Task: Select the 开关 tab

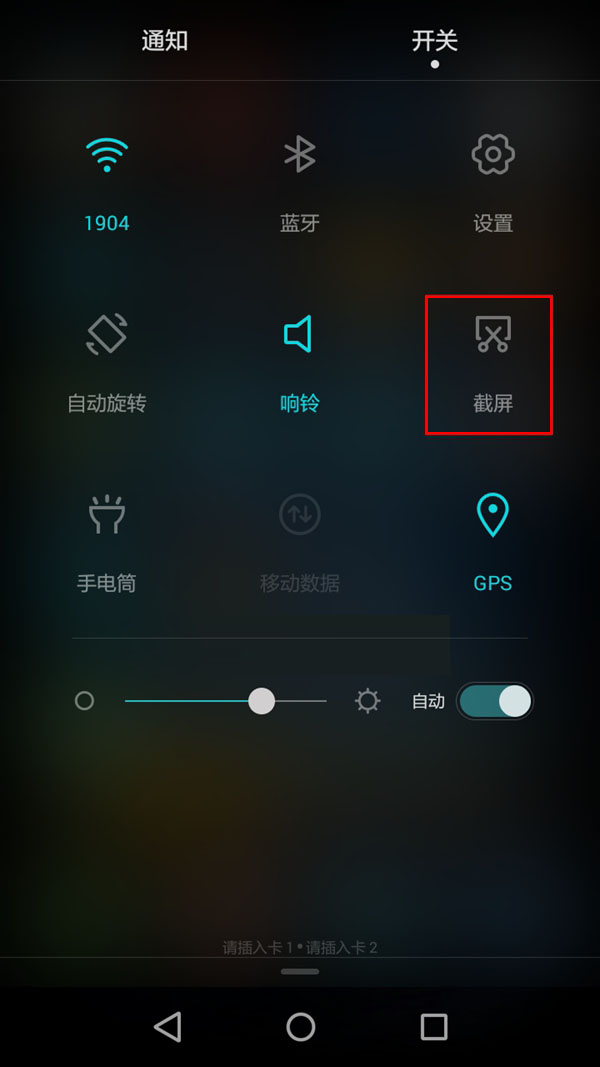Action: point(434,41)
